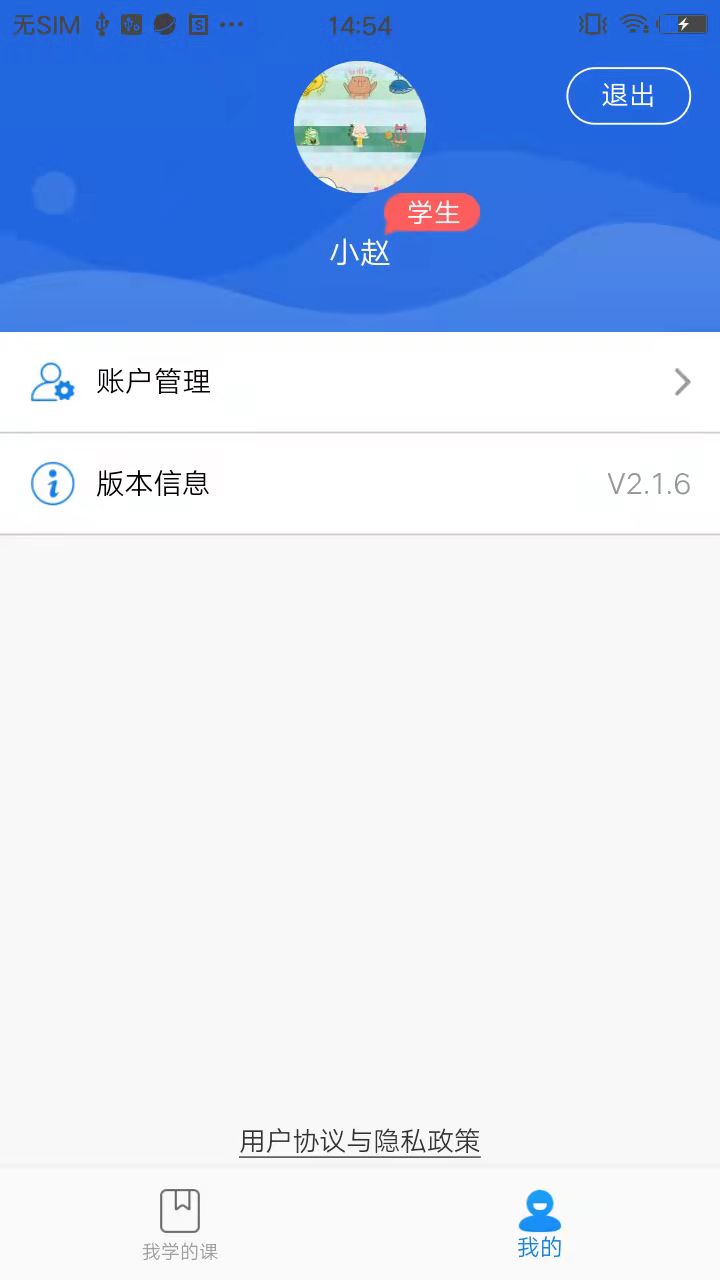Screen dimensions: 720x1280
Task: Open 用户协议与隐私政策 agreement link
Action: coord(360,1141)
